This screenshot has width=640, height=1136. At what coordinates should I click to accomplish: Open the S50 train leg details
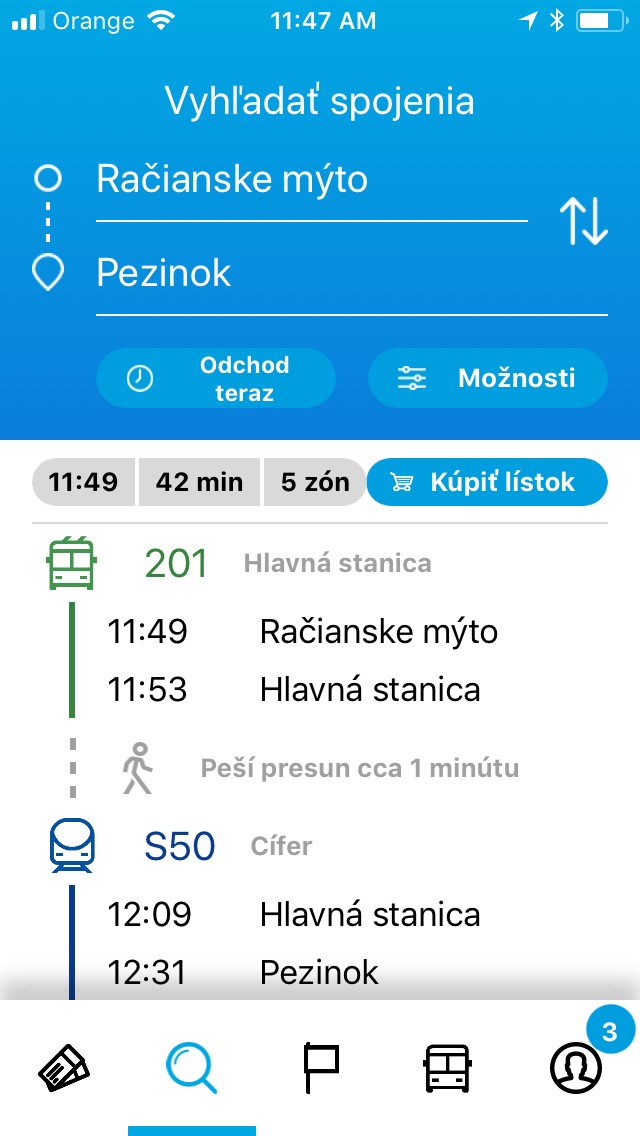point(180,846)
